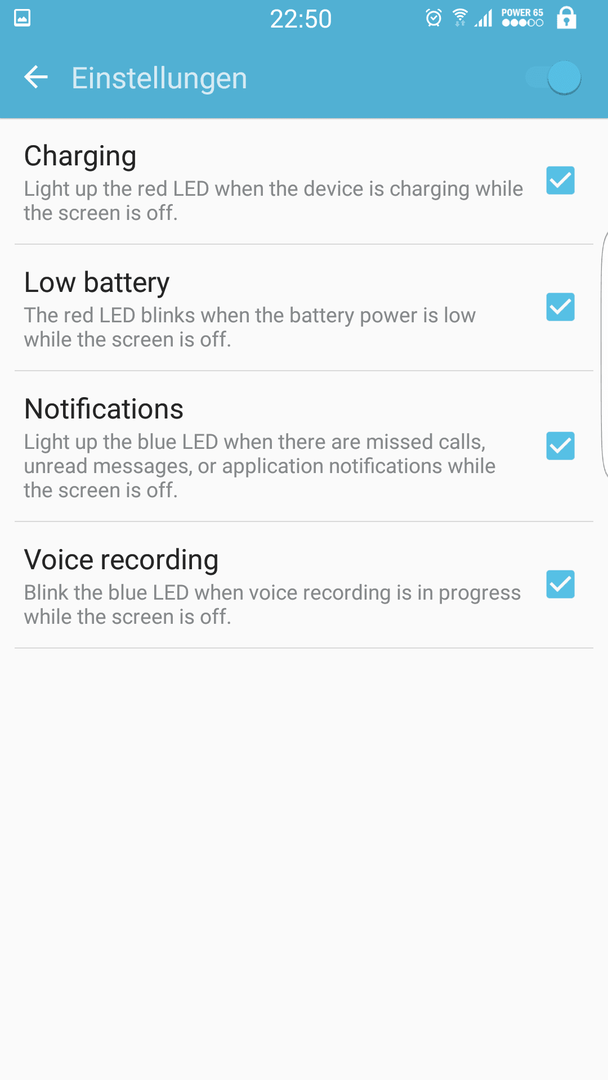The width and height of the screenshot is (608, 1080).
Task: Disable the Low battery LED checkbox
Action: pos(560,307)
